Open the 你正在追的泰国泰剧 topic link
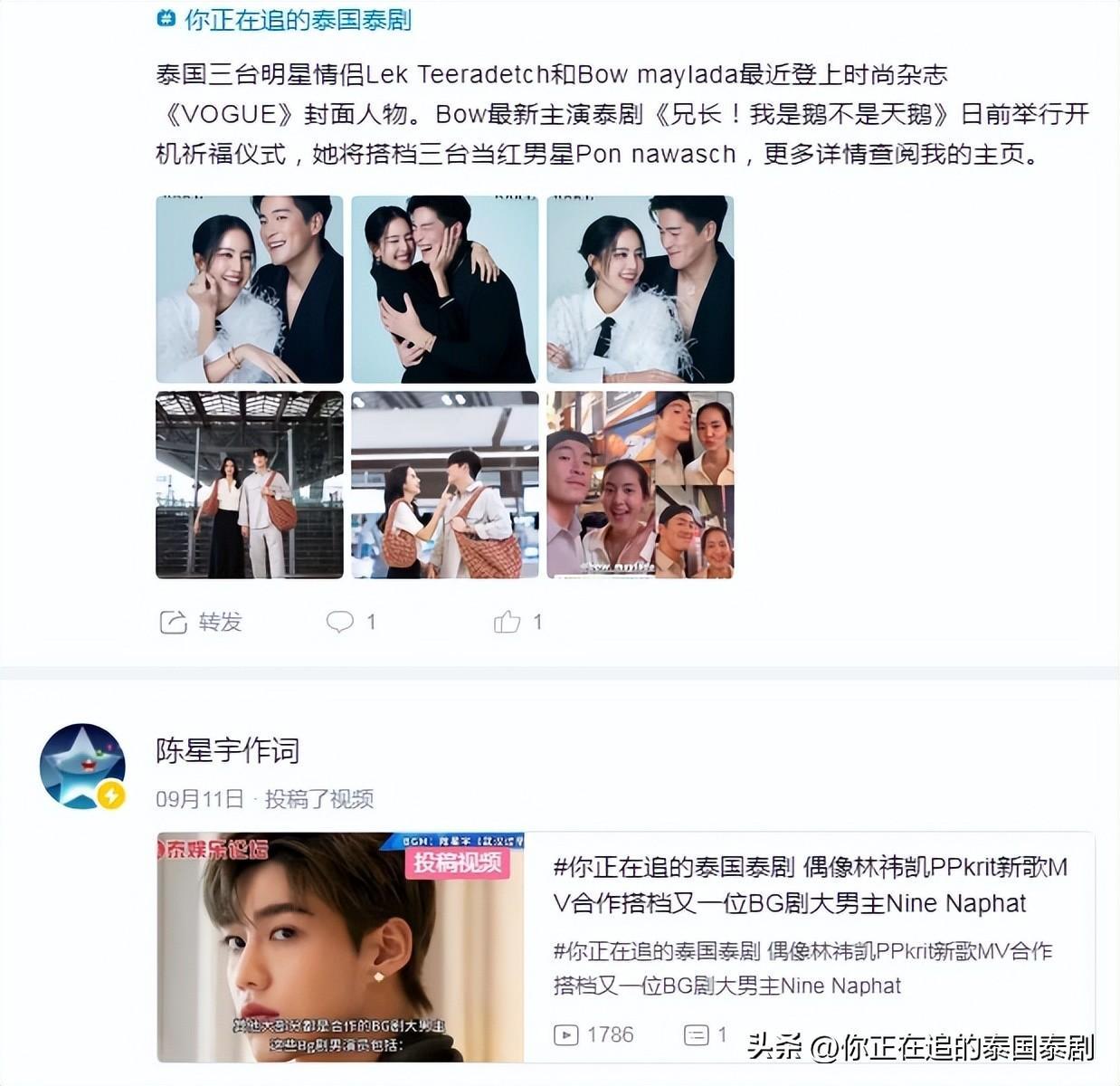Image resolution: width=1120 pixels, height=1086 pixels. tap(288, 20)
